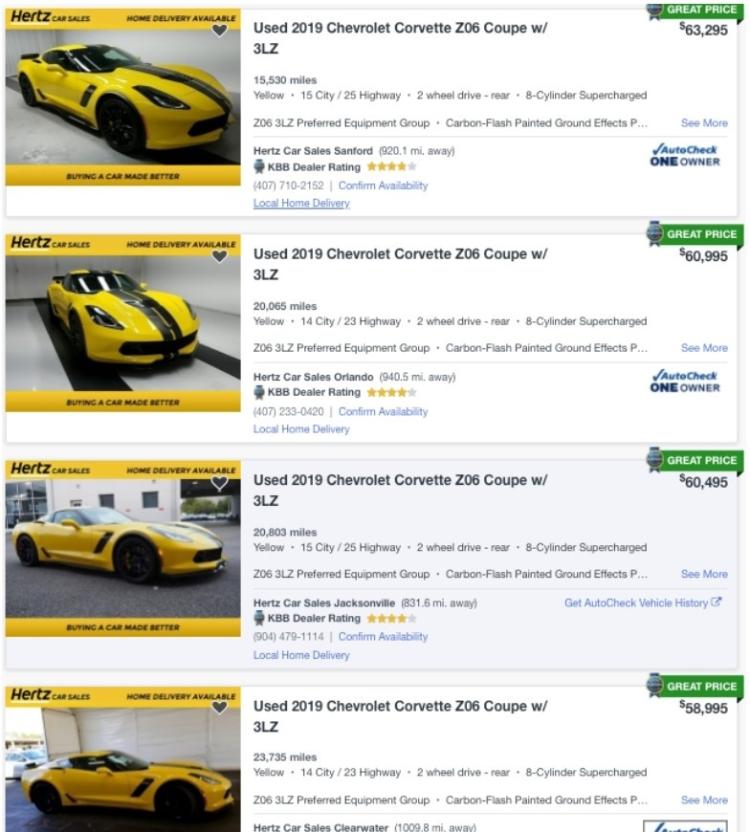Confirm availability at Hertz Car Sales Sanford
The width and height of the screenshot is (750, 832).
(x=383, y=186)
